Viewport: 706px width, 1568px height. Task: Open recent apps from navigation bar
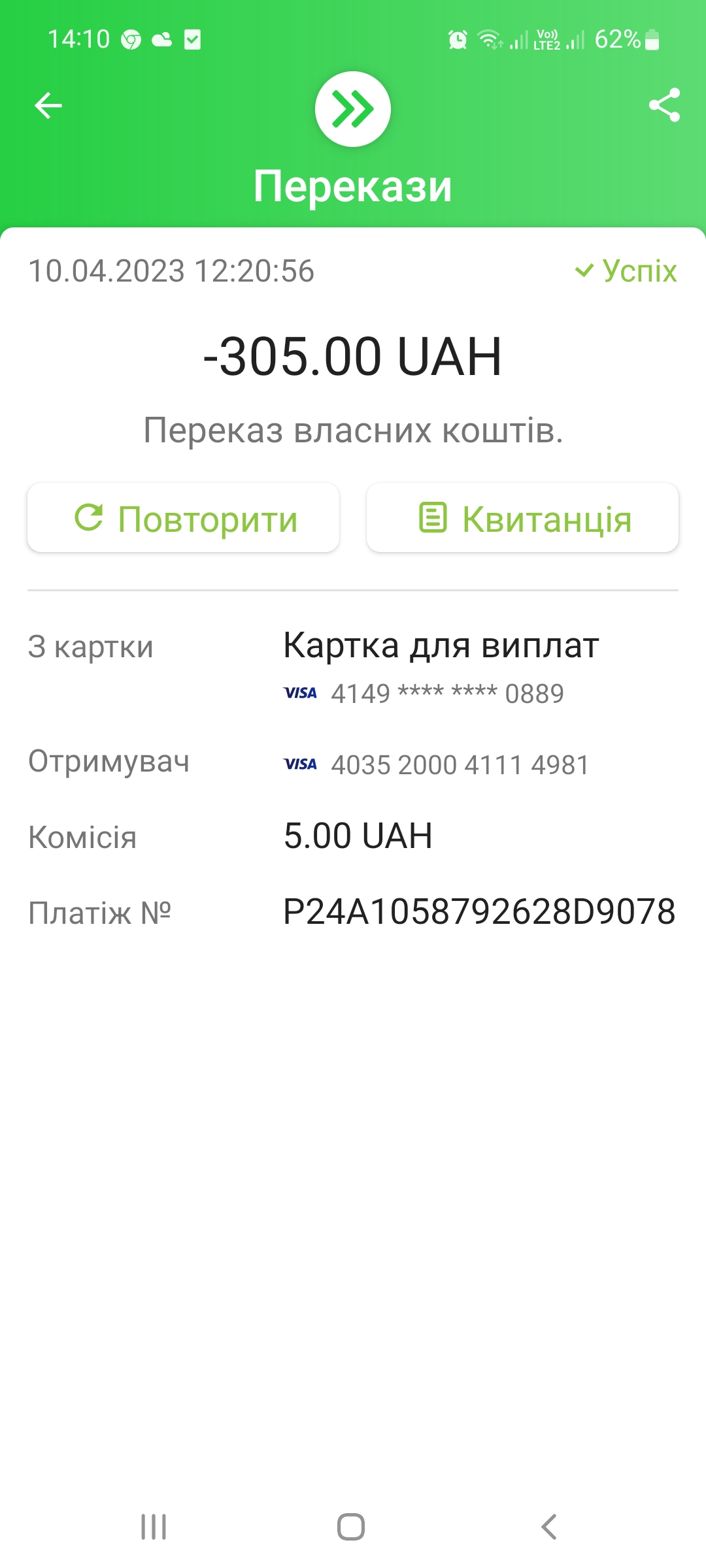tap(154, 1527)
